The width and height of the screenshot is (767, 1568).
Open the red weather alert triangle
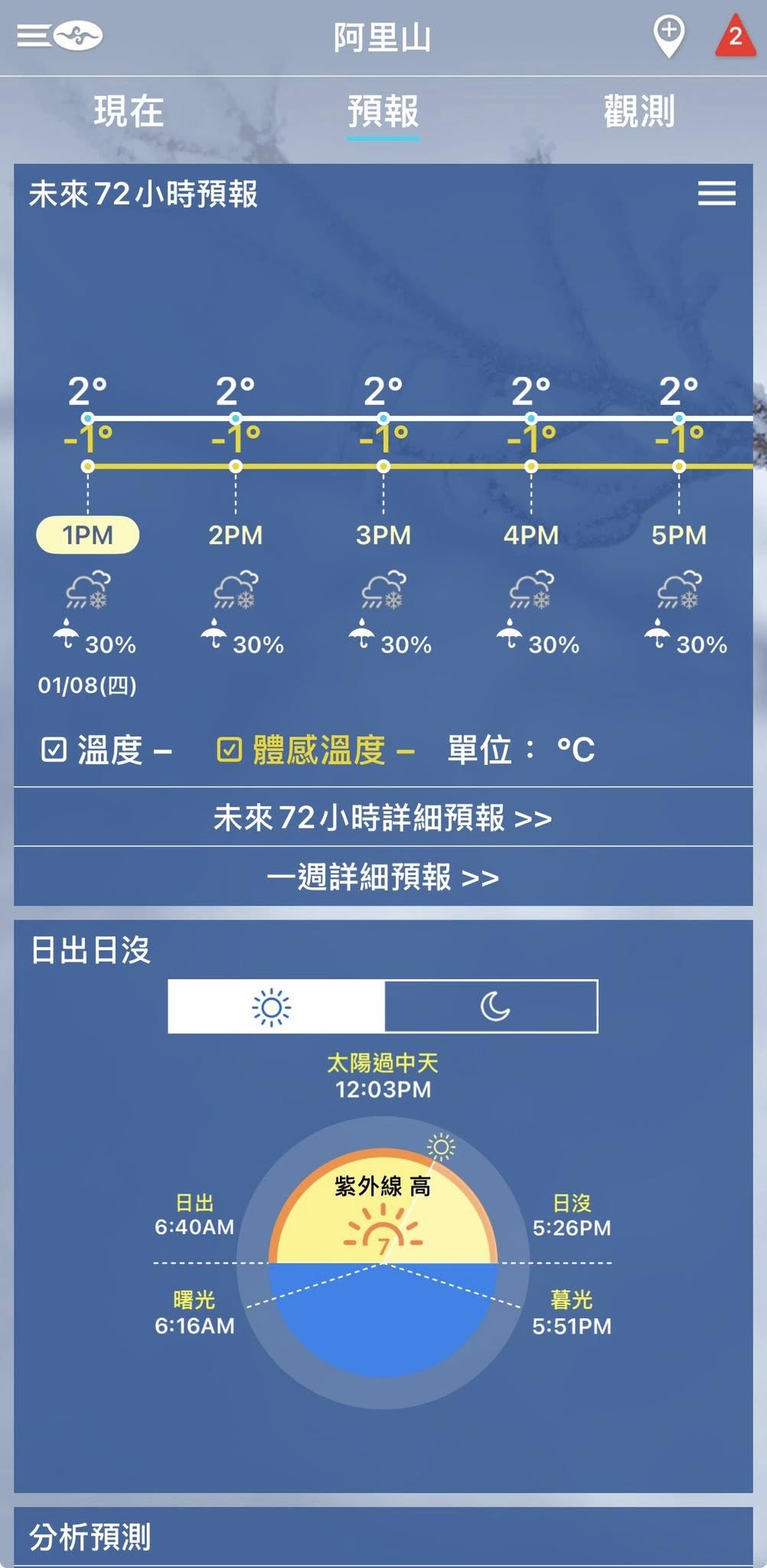point(734,37)
